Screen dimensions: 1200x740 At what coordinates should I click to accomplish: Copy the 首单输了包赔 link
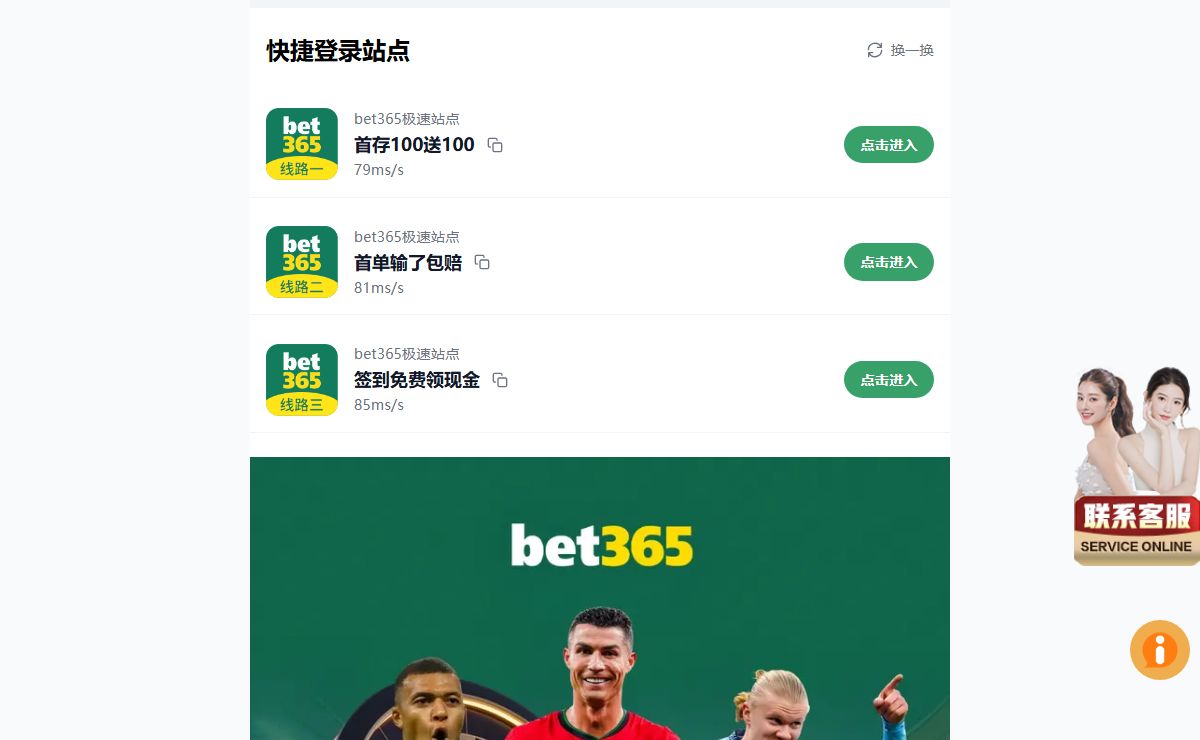(482, 262)
